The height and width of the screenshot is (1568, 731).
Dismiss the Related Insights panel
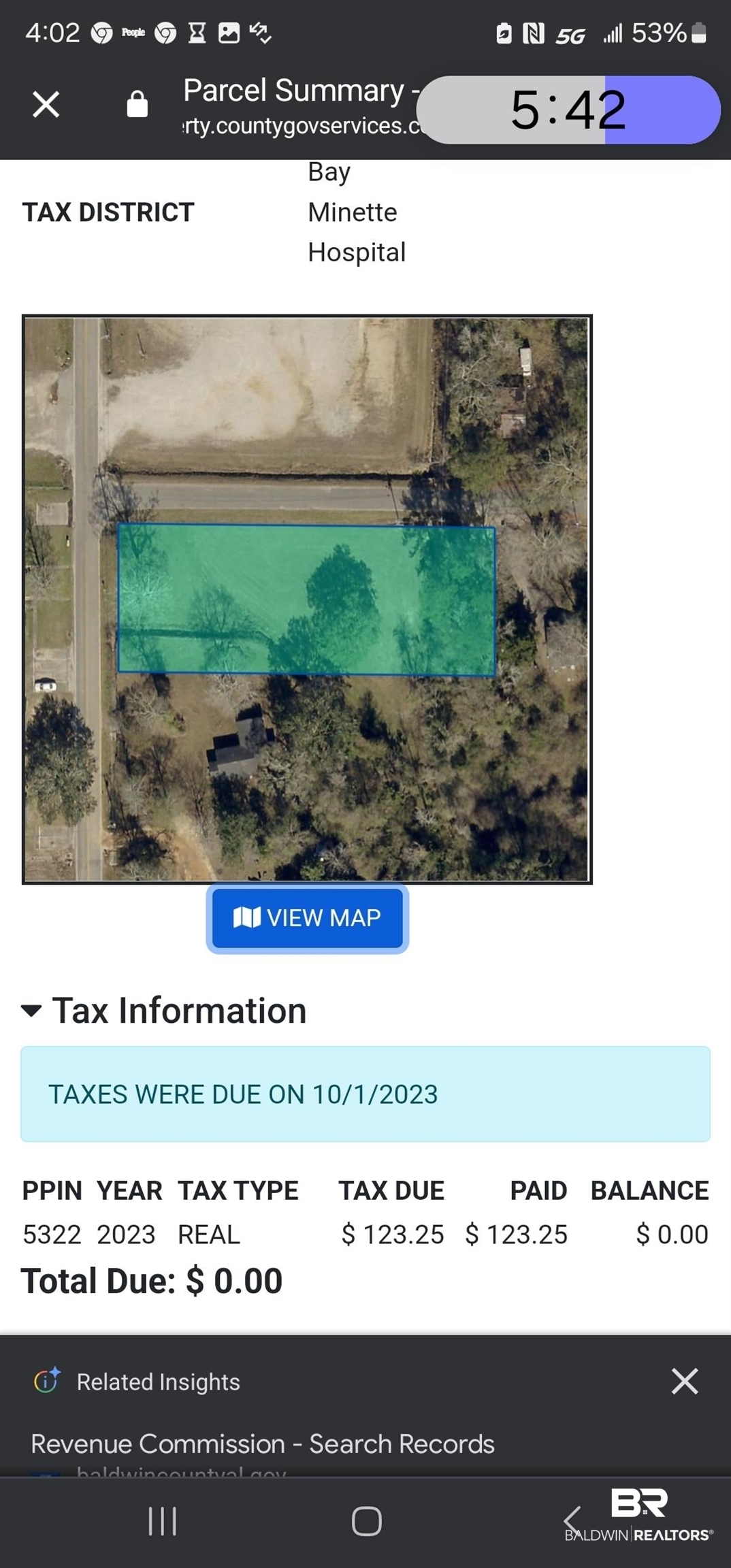685,1381
